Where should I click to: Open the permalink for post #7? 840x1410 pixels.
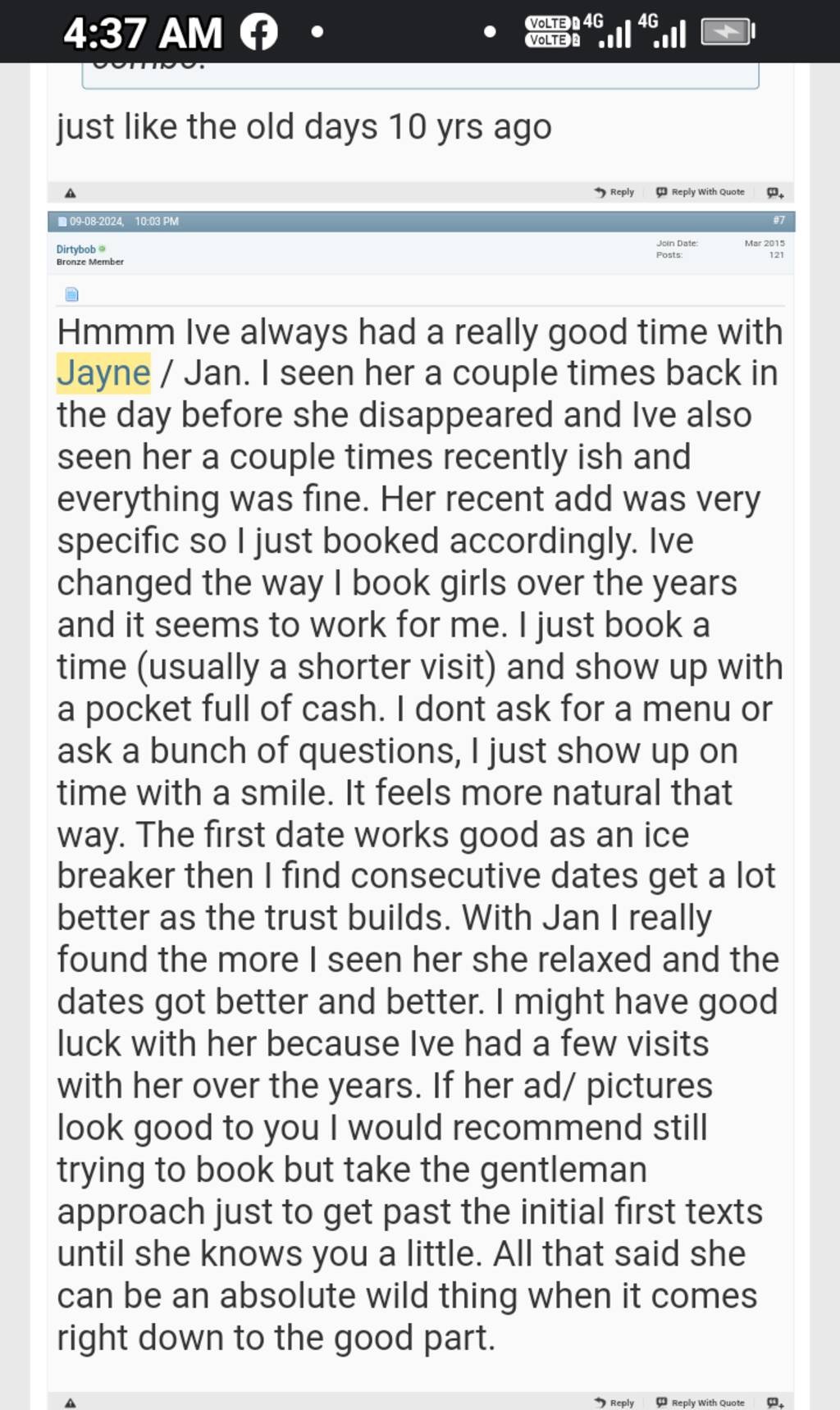[x=778, y=220]
